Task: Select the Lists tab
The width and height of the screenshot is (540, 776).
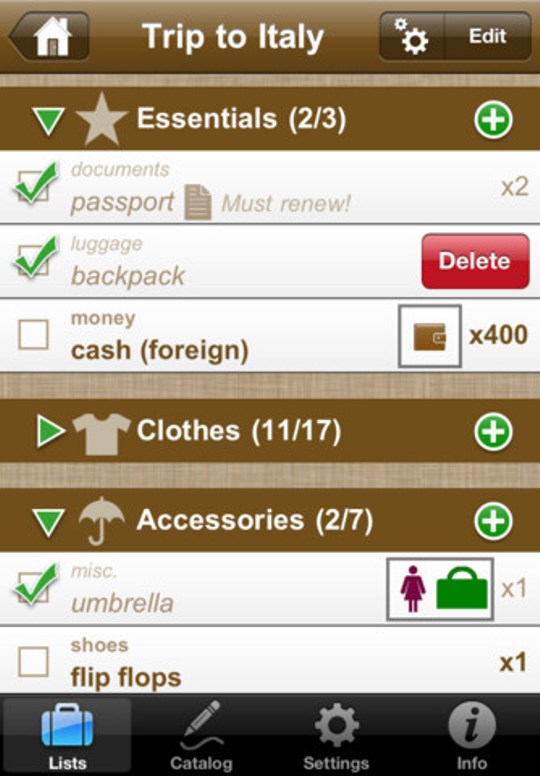Action: pyautogui.click(x=67, y=735)
